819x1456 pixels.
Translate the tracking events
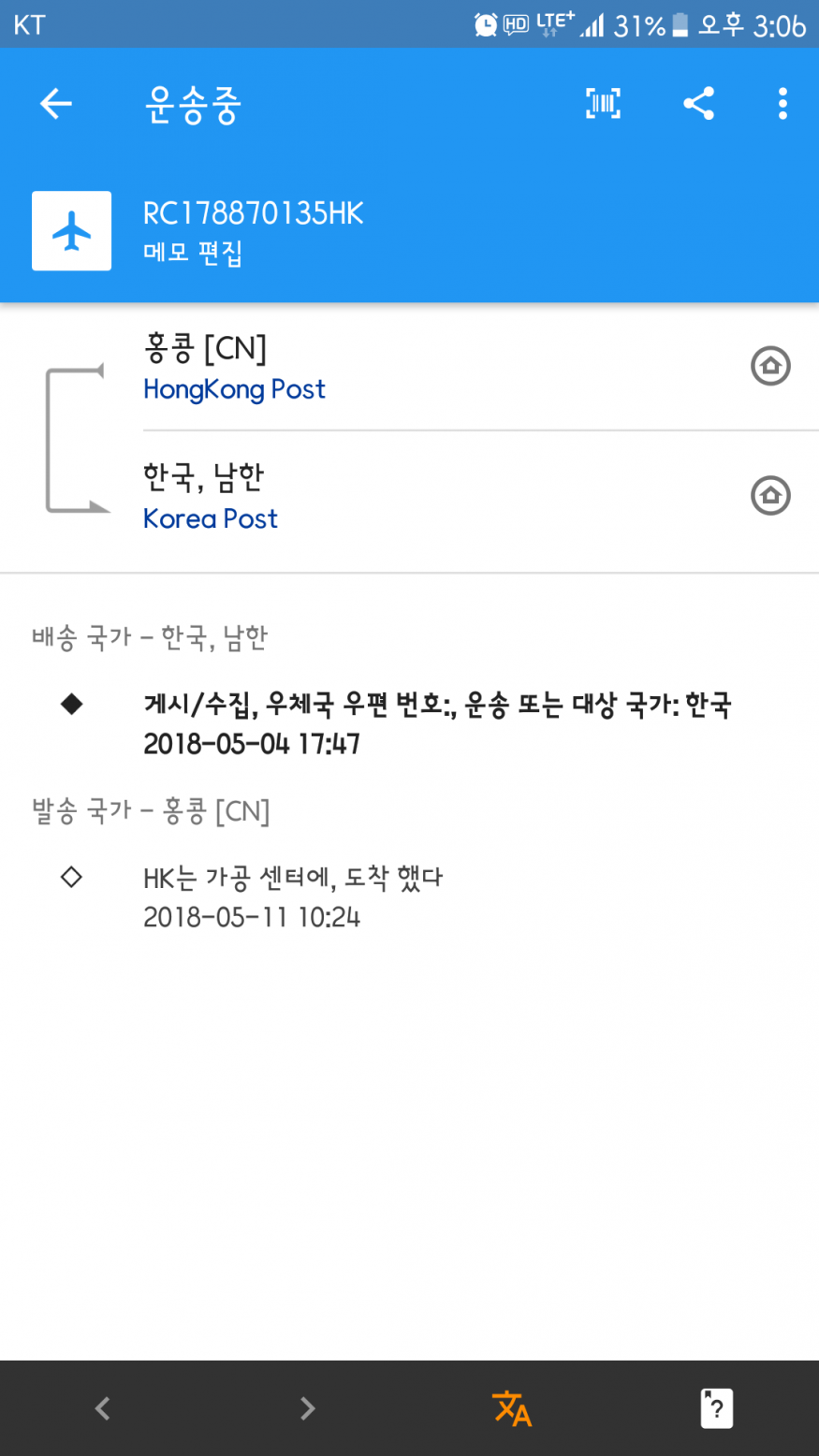tap(512, 1408)
